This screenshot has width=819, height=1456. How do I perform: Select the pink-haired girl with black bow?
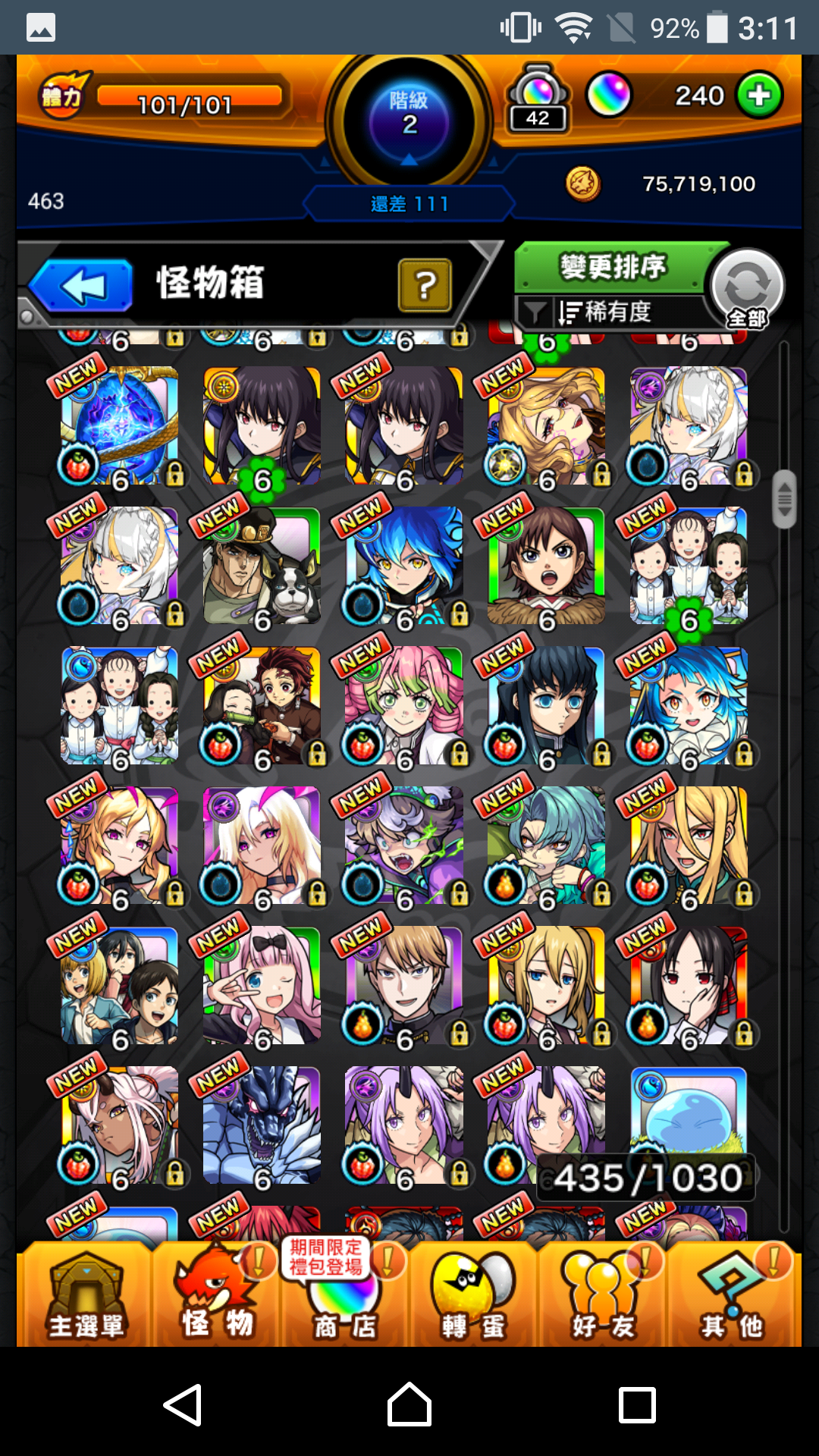point(262,986)
